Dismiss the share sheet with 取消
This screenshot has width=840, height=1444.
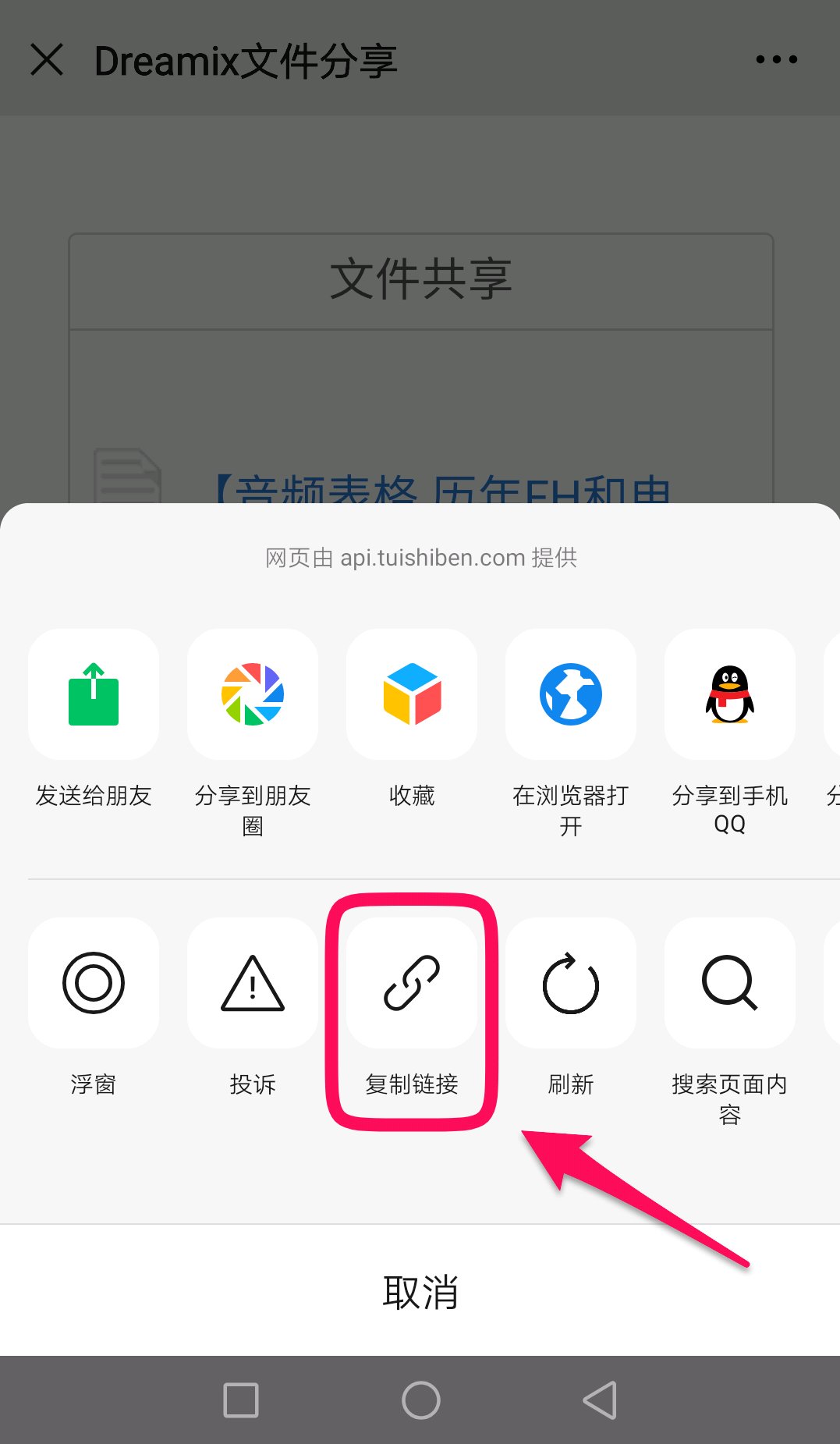pos(420,1291)
